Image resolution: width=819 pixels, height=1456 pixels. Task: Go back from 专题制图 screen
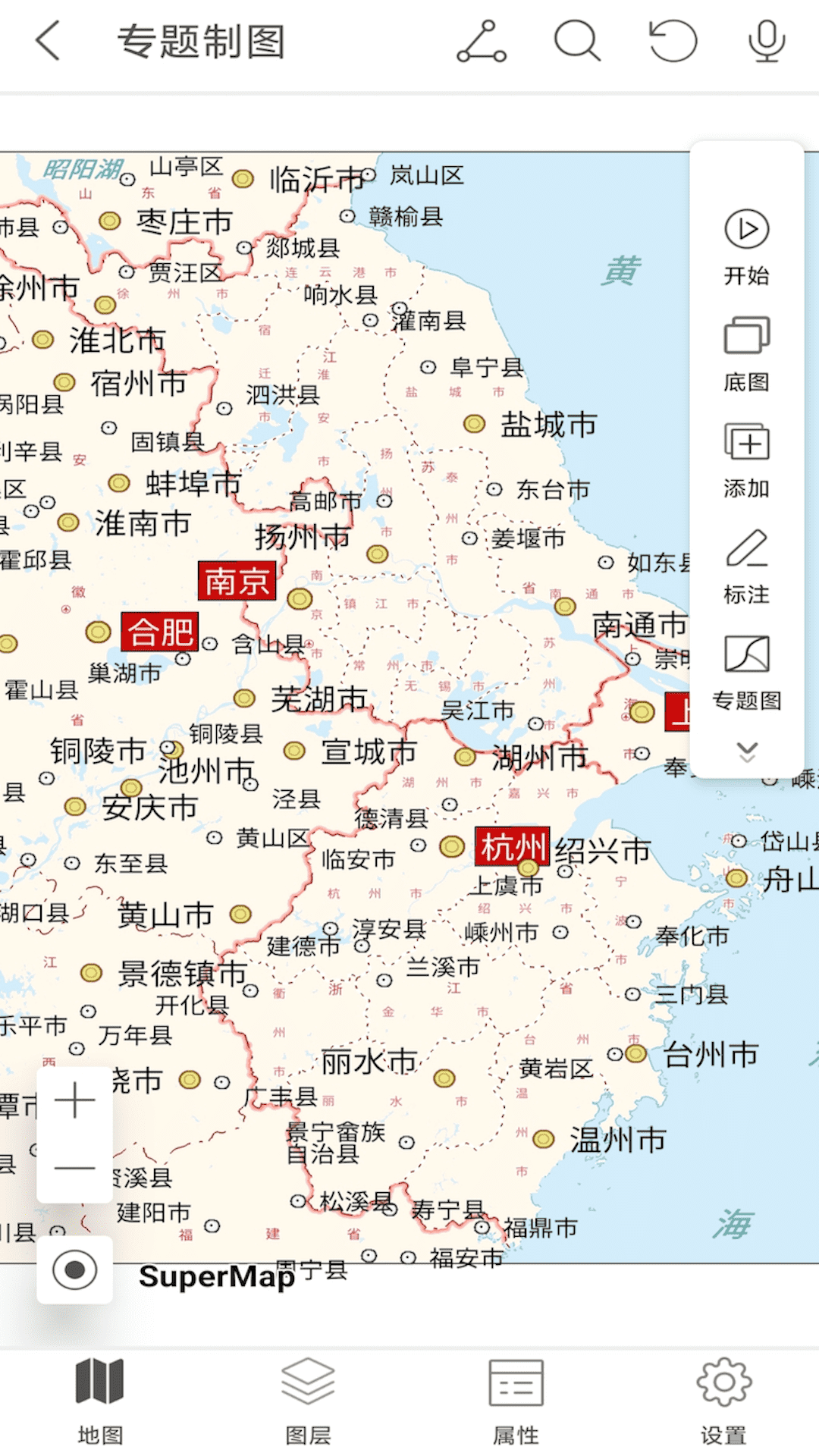point(48,41)
